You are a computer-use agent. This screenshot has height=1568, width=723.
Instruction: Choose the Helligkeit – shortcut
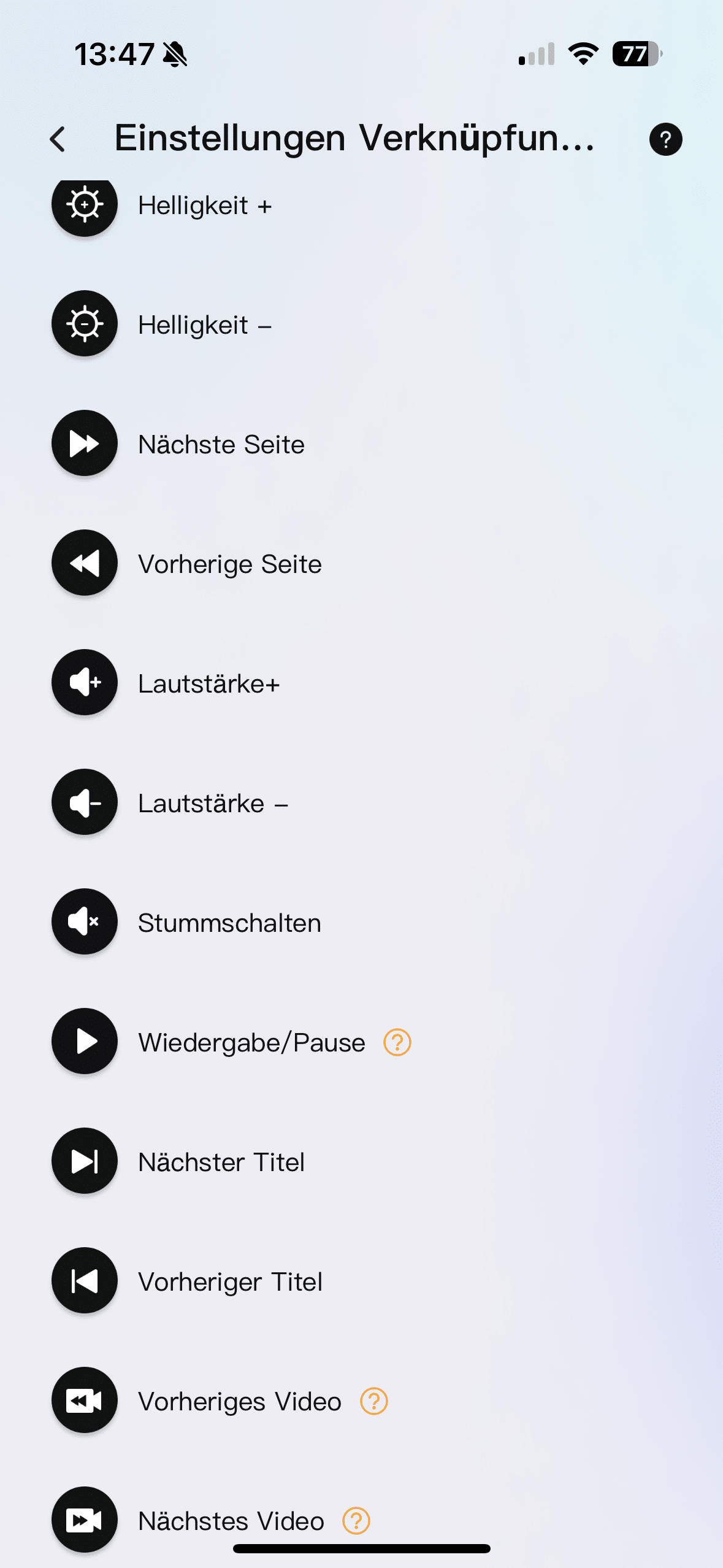pos(205,325)
